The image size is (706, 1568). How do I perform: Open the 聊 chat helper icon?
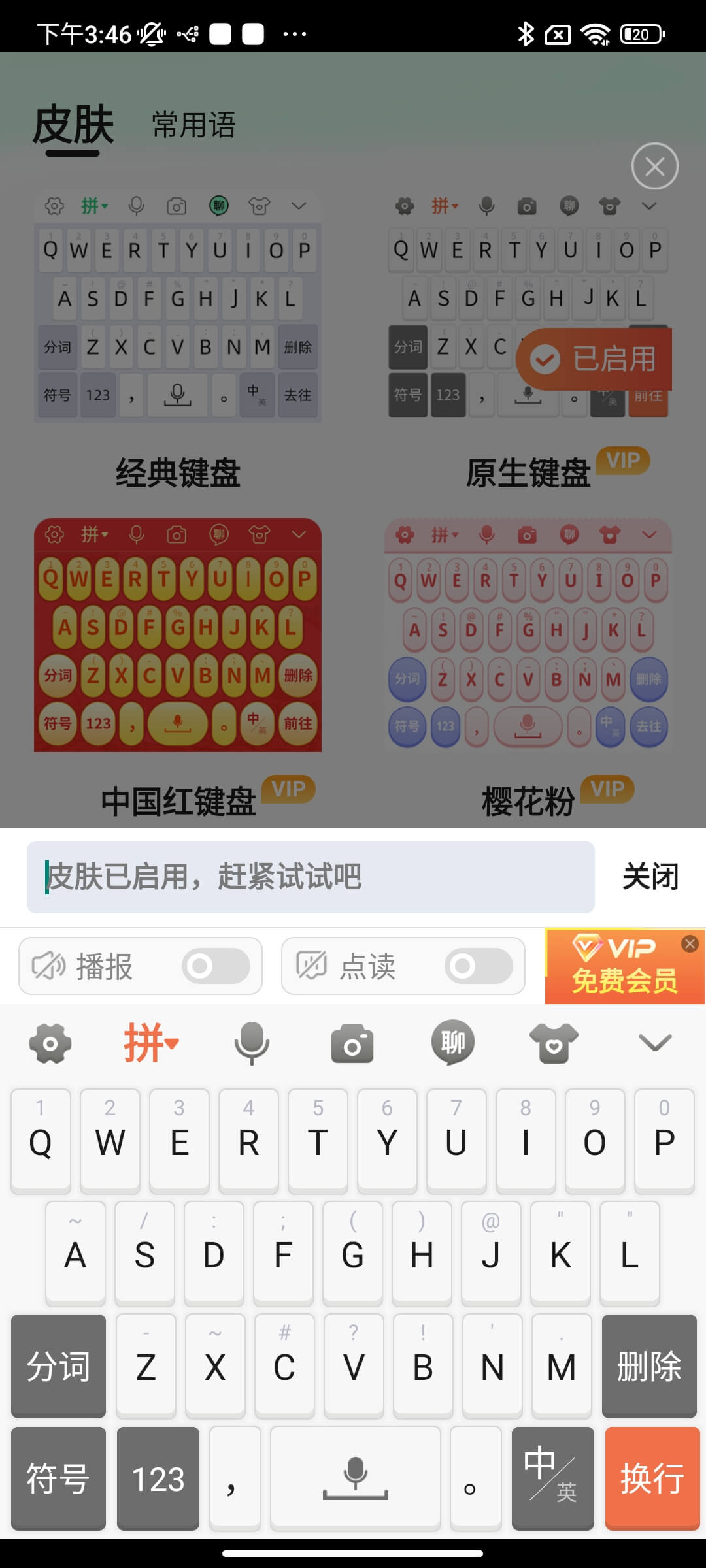[453, 1042]
